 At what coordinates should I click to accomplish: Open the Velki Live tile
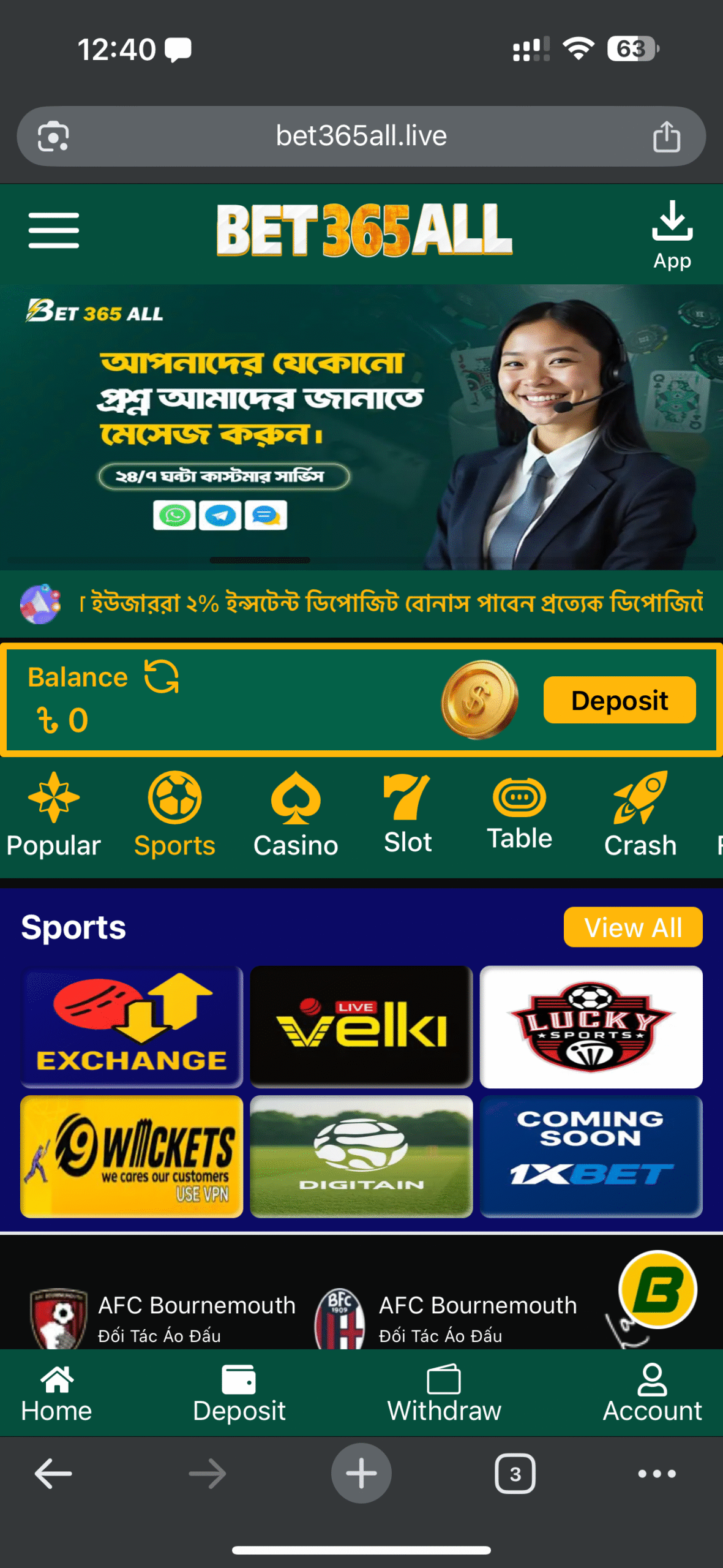pos(361,1027)
